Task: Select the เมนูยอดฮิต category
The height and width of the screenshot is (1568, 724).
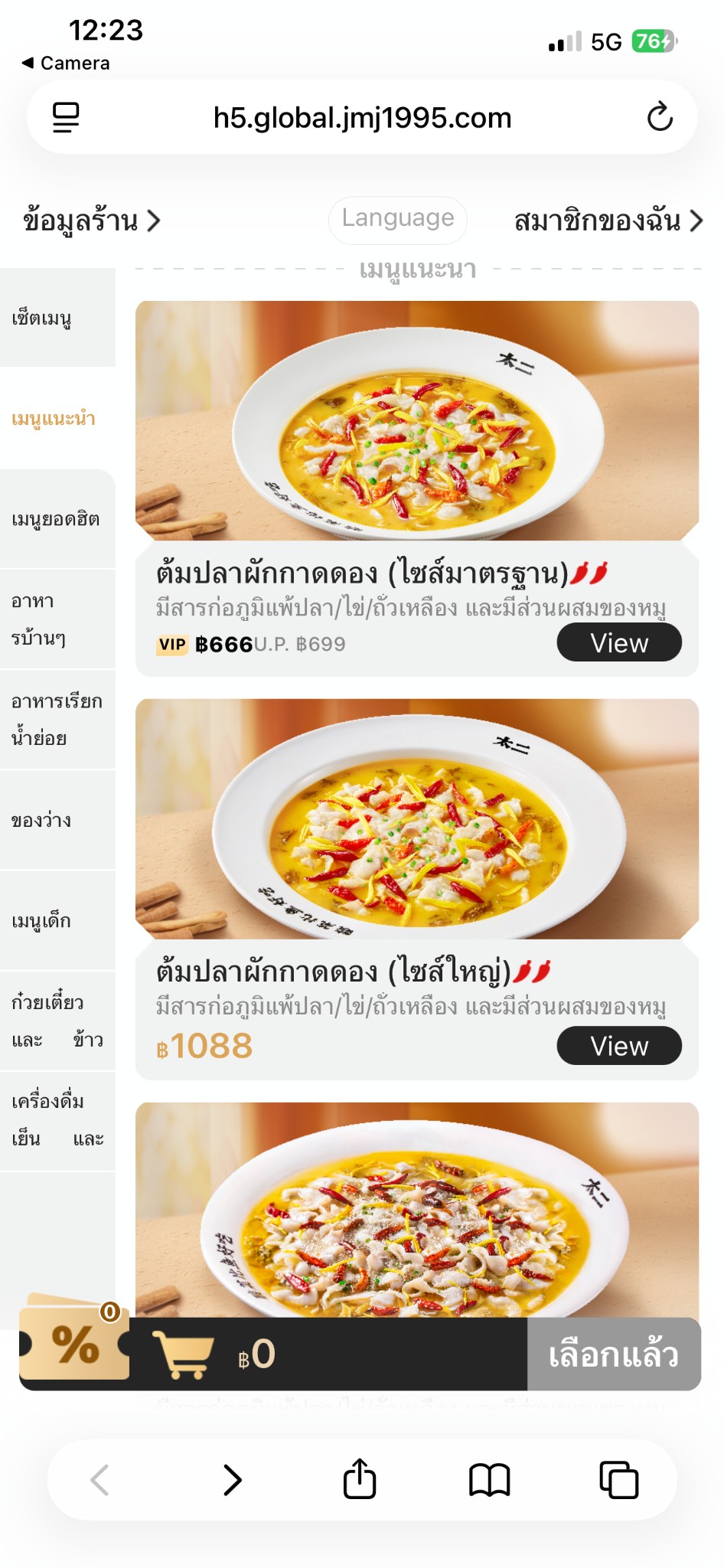Action: tap(56, 519)
